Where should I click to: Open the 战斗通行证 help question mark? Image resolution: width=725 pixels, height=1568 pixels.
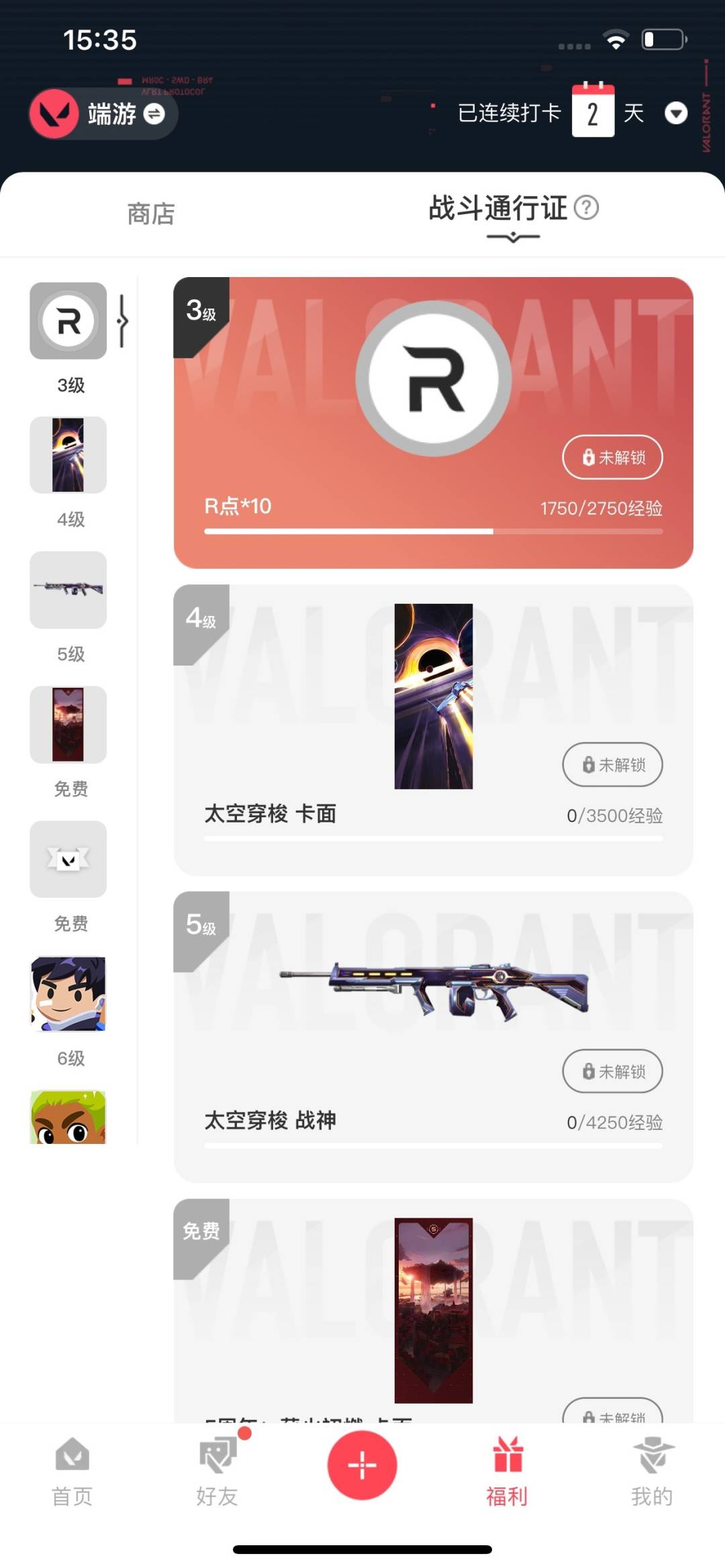click(587, 207)
